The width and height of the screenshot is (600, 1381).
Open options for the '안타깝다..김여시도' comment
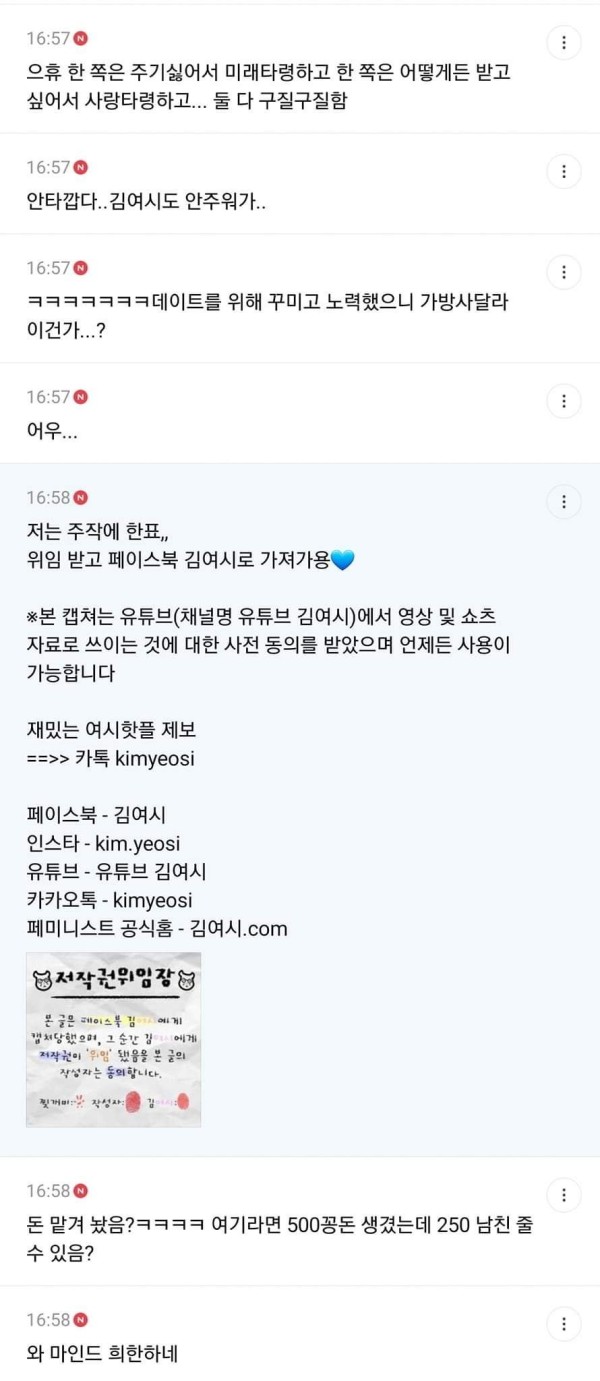point(564,171)
